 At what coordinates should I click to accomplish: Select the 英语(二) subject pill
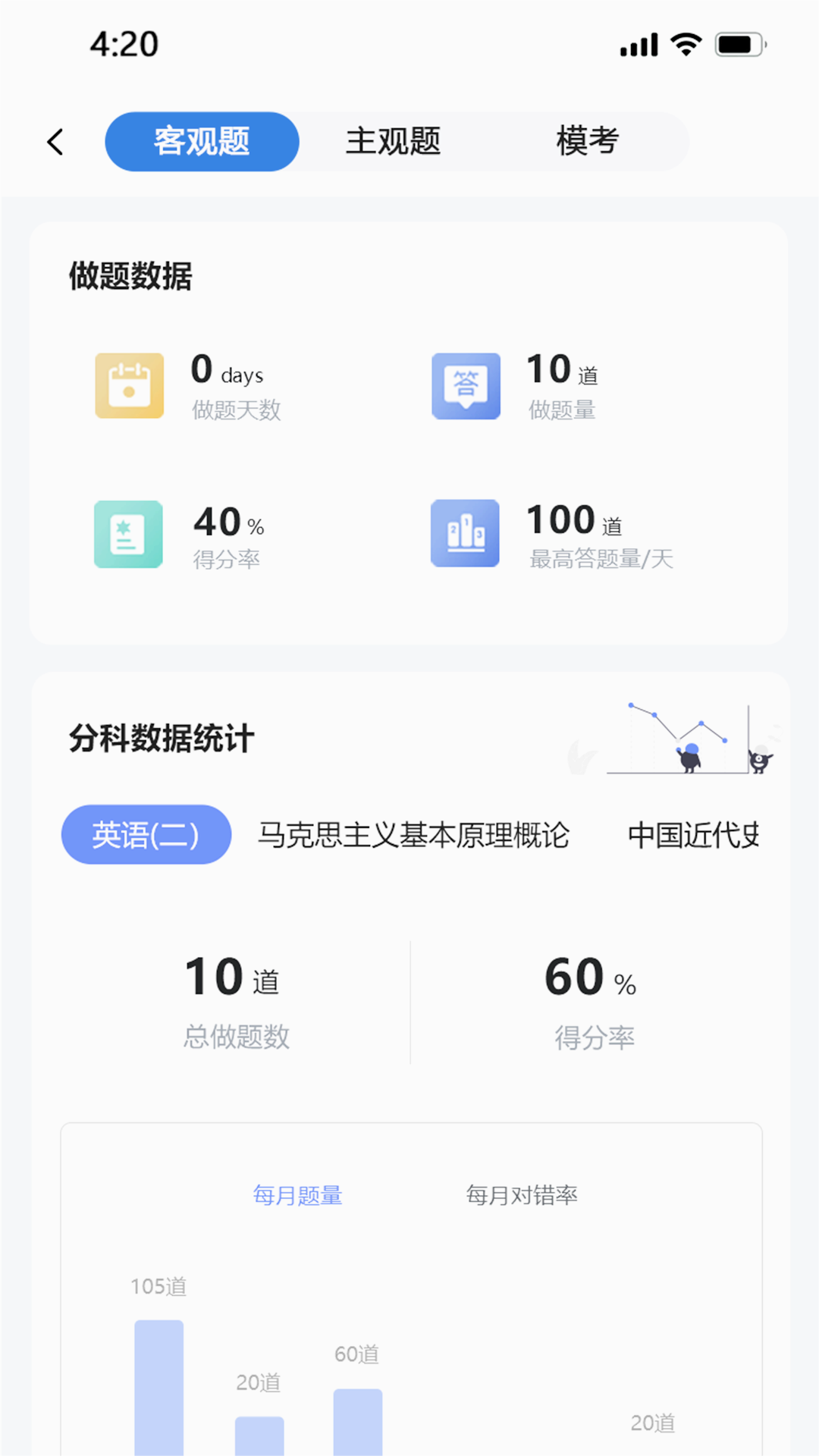tap(146, 834)
